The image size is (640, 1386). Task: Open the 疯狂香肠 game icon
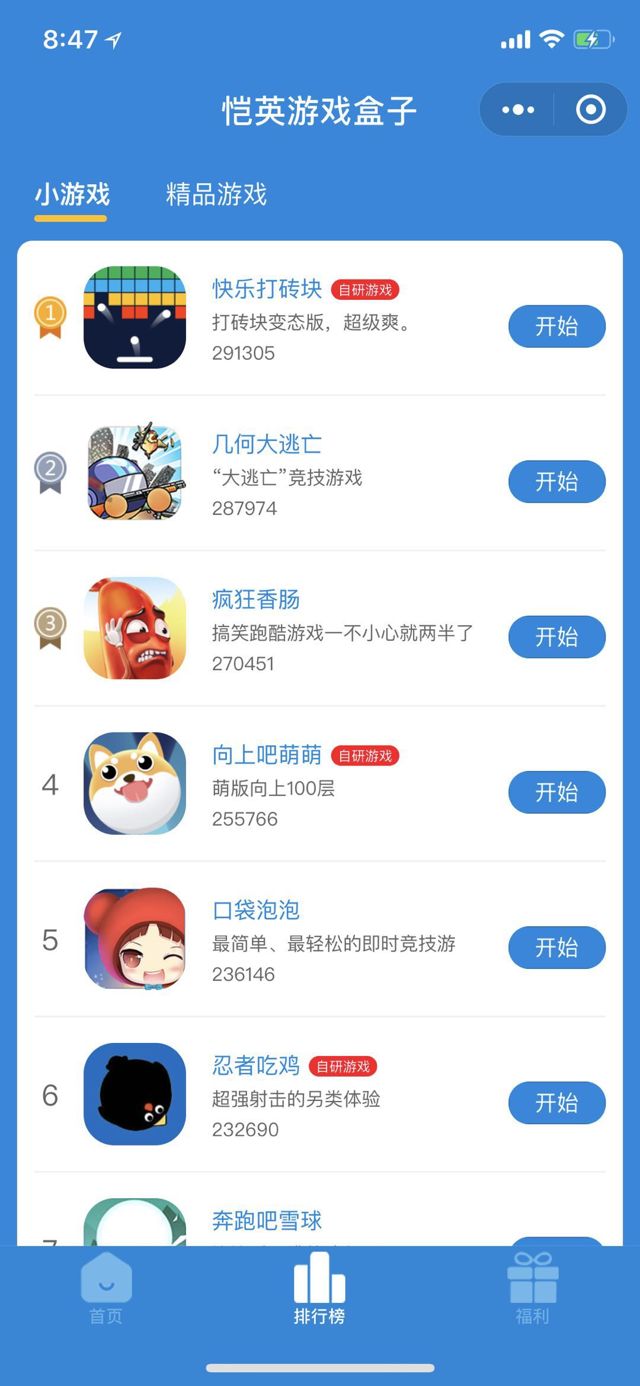pyautogui.click(x=135, y=628)
